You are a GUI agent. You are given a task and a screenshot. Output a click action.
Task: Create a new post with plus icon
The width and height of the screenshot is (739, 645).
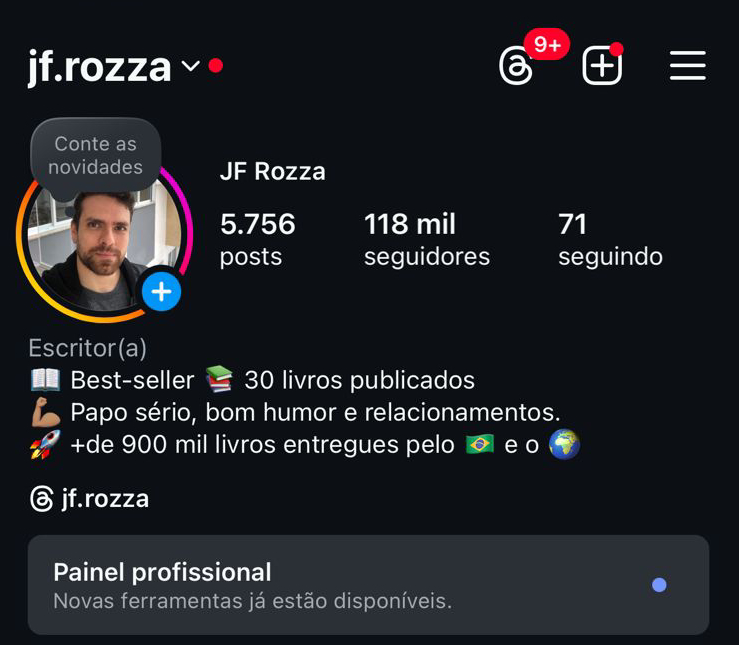coord(602,67)
